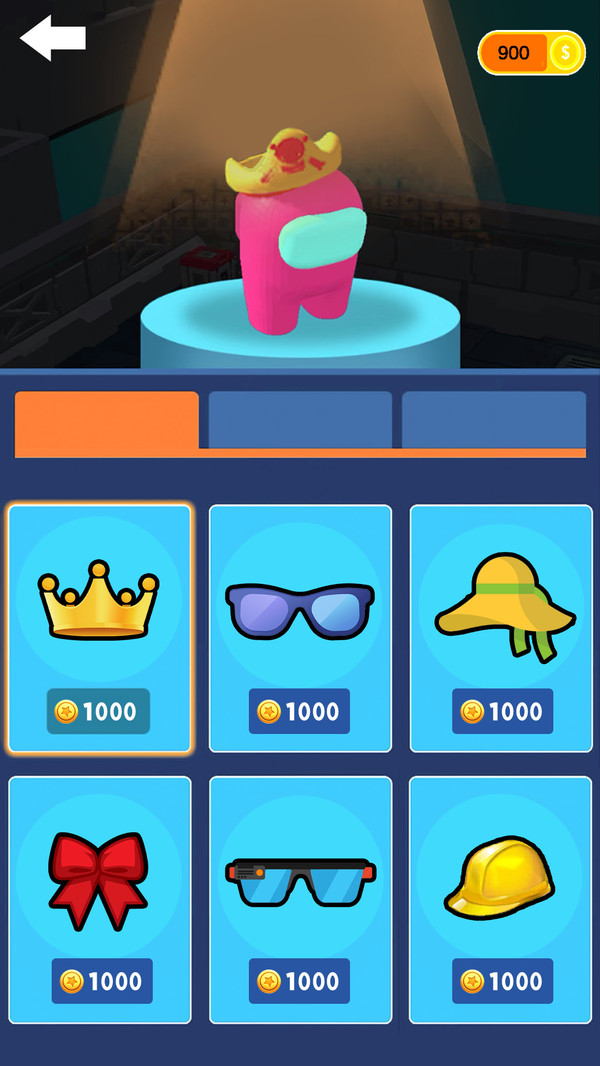Viewport: 600px width, 1066px height.
Task: Open the orange highlighted first tab
Action: pos(106,420)
